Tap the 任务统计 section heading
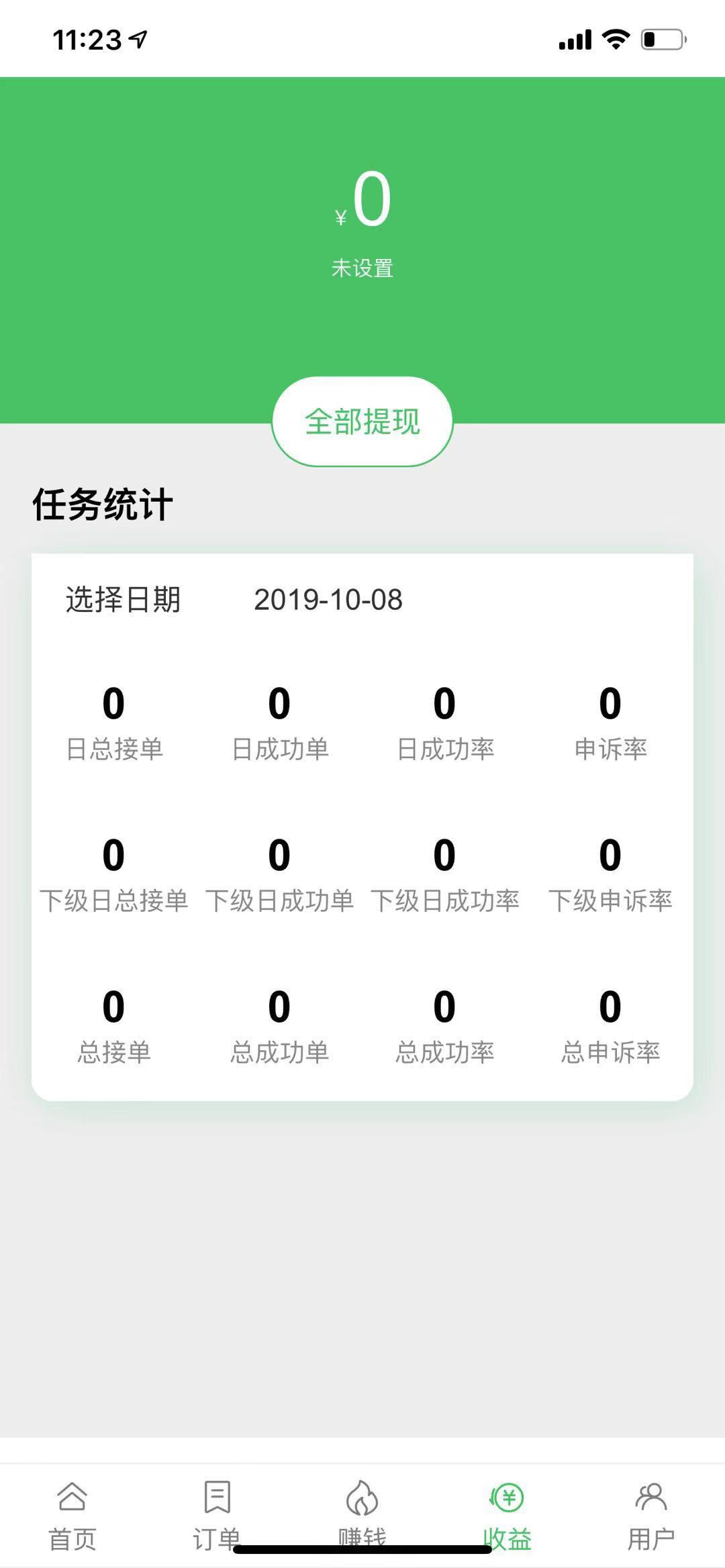The width and height of the screenshot is (725, 1568). pyautogui.click(x=102, y=501)
